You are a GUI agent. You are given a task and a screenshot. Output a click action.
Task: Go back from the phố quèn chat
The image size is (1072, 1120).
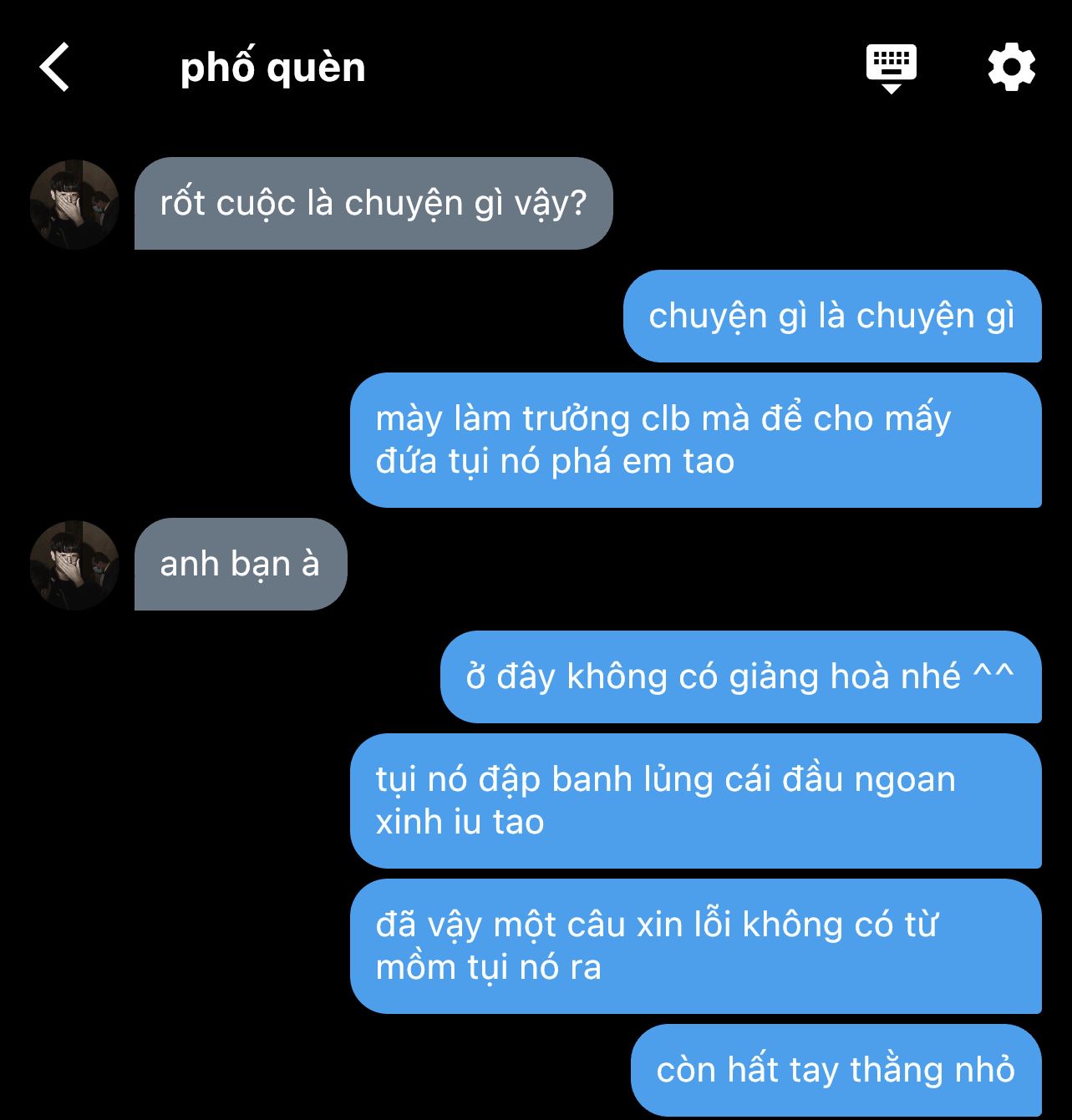[x=55, y=67]
